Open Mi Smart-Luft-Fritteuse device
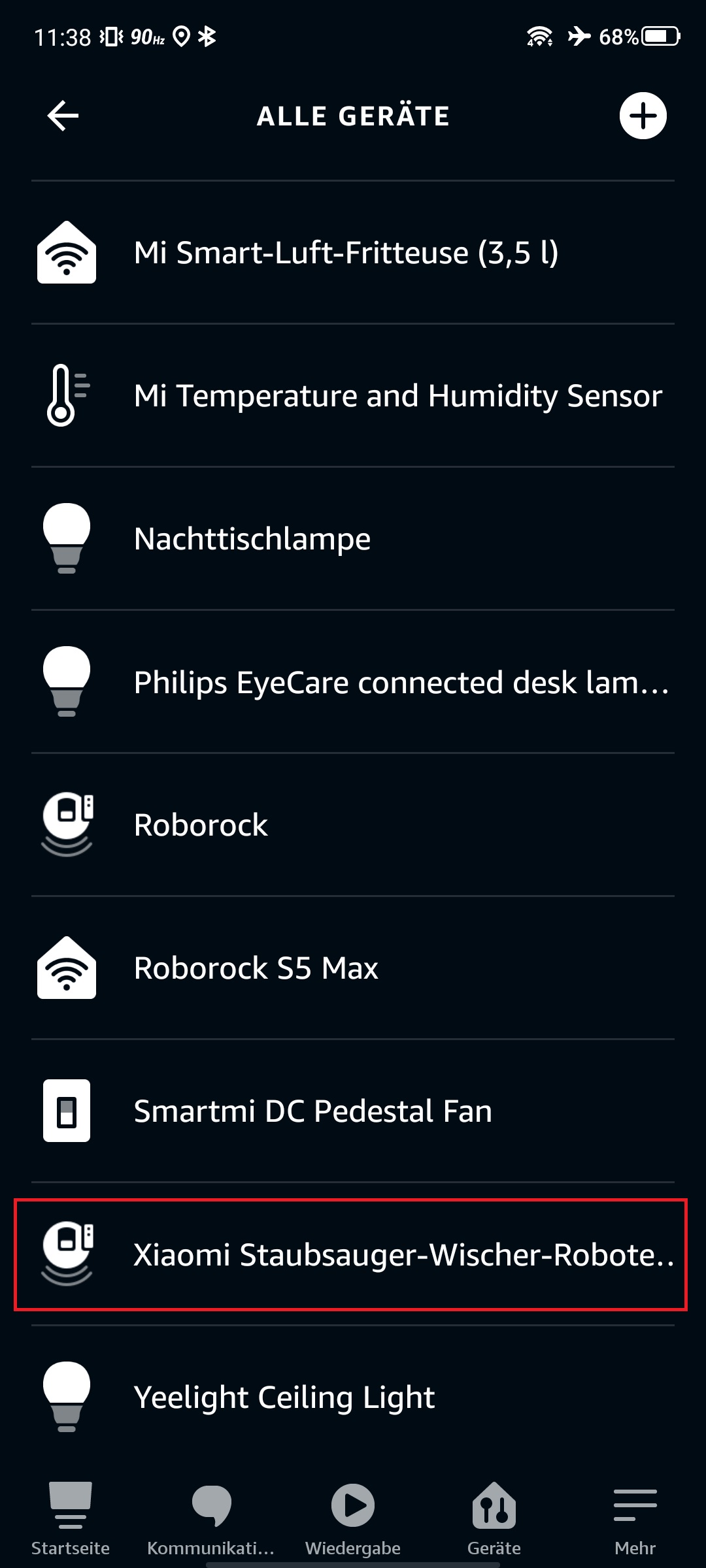This screenshot has height=1568, width=706. tap(353, 252)
